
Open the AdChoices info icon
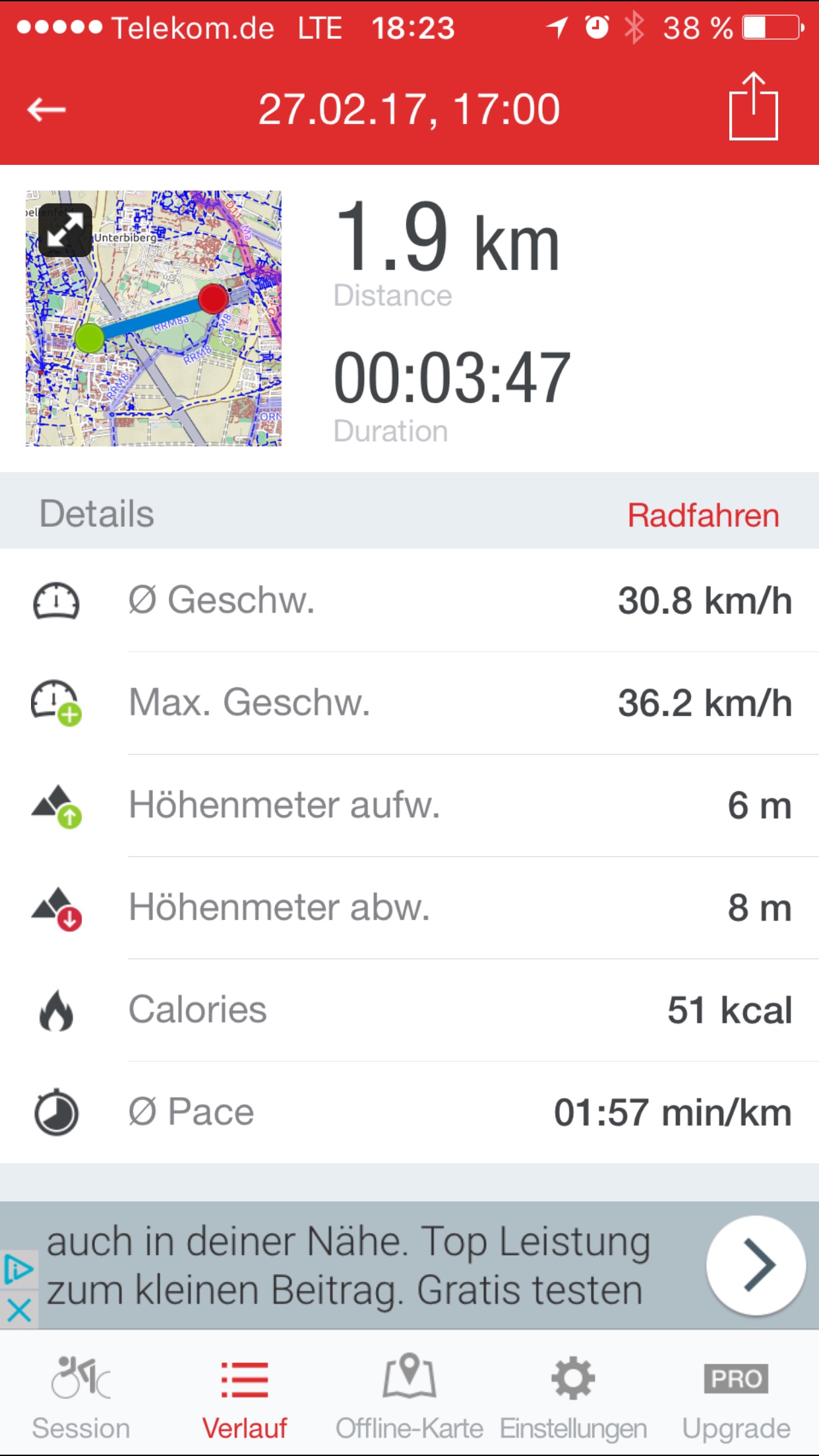tap(18, 1270)
